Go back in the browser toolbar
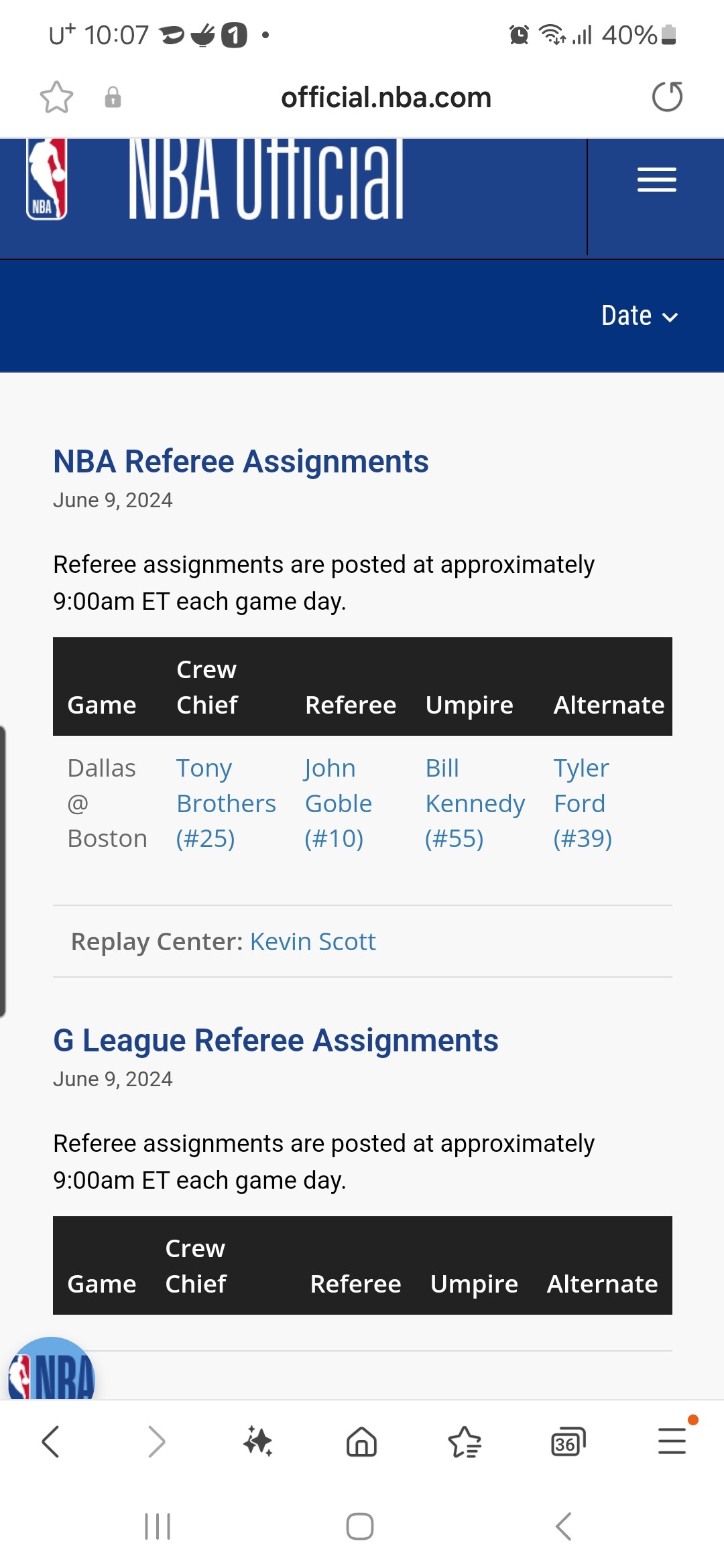Viewport: 724px width, 1568px height. point(51,1441)
